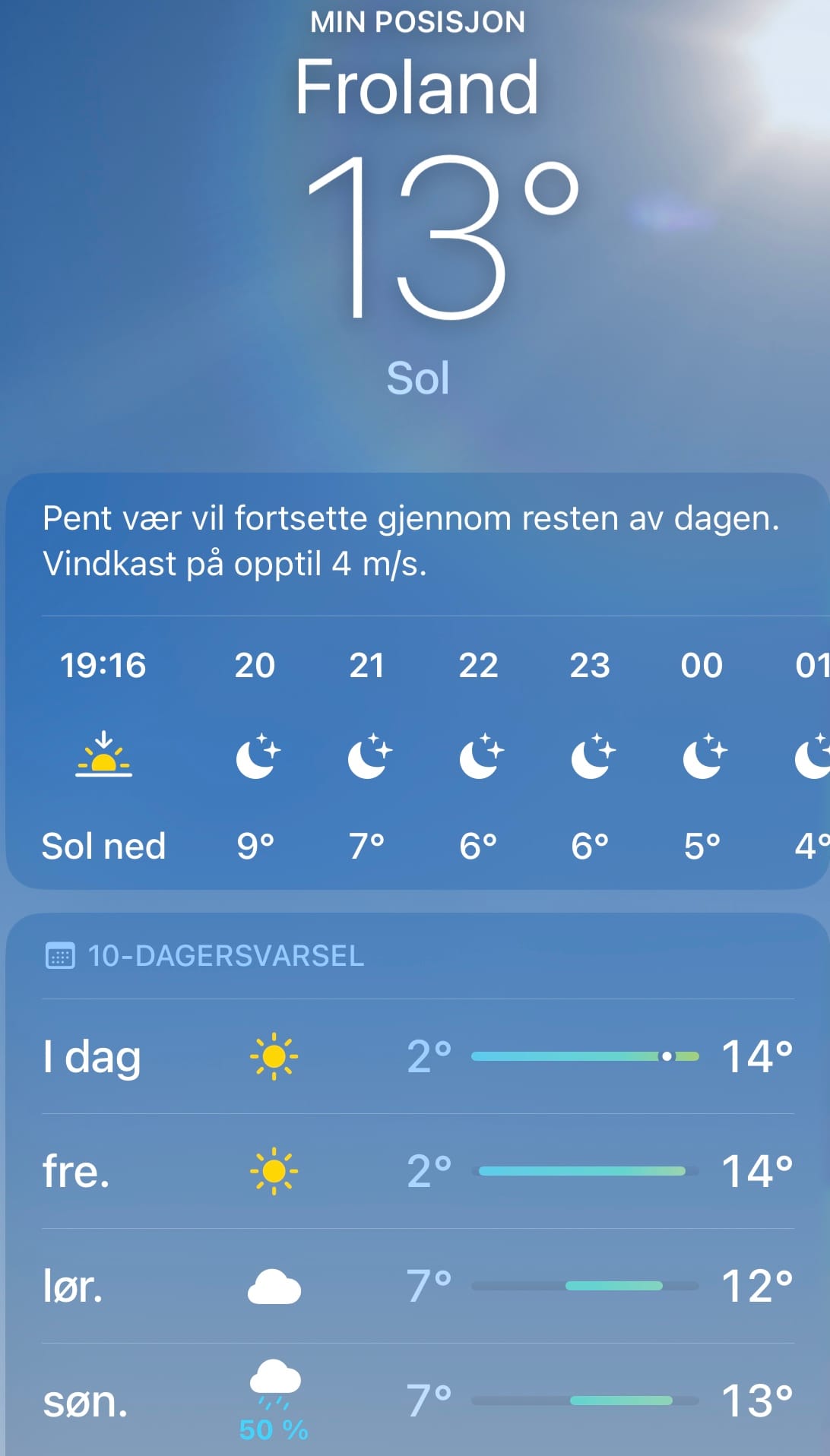Open forecast details for søn.
The width and height of the screenshot is (830, 1456).
coord(417,1401)
